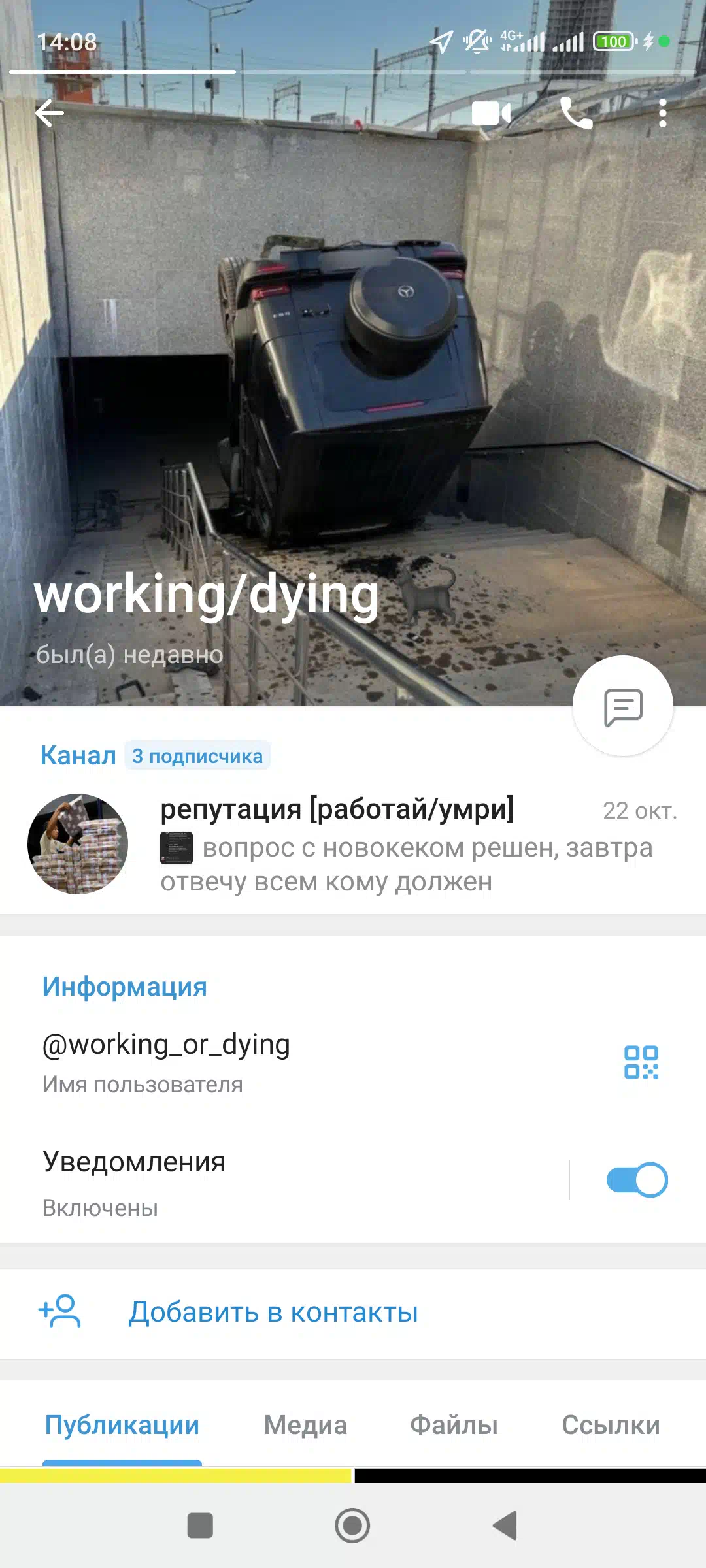The width and height of the screenshot is (706, 1568).
Task: Show the QR code for the username
Action: point(641,1062)
